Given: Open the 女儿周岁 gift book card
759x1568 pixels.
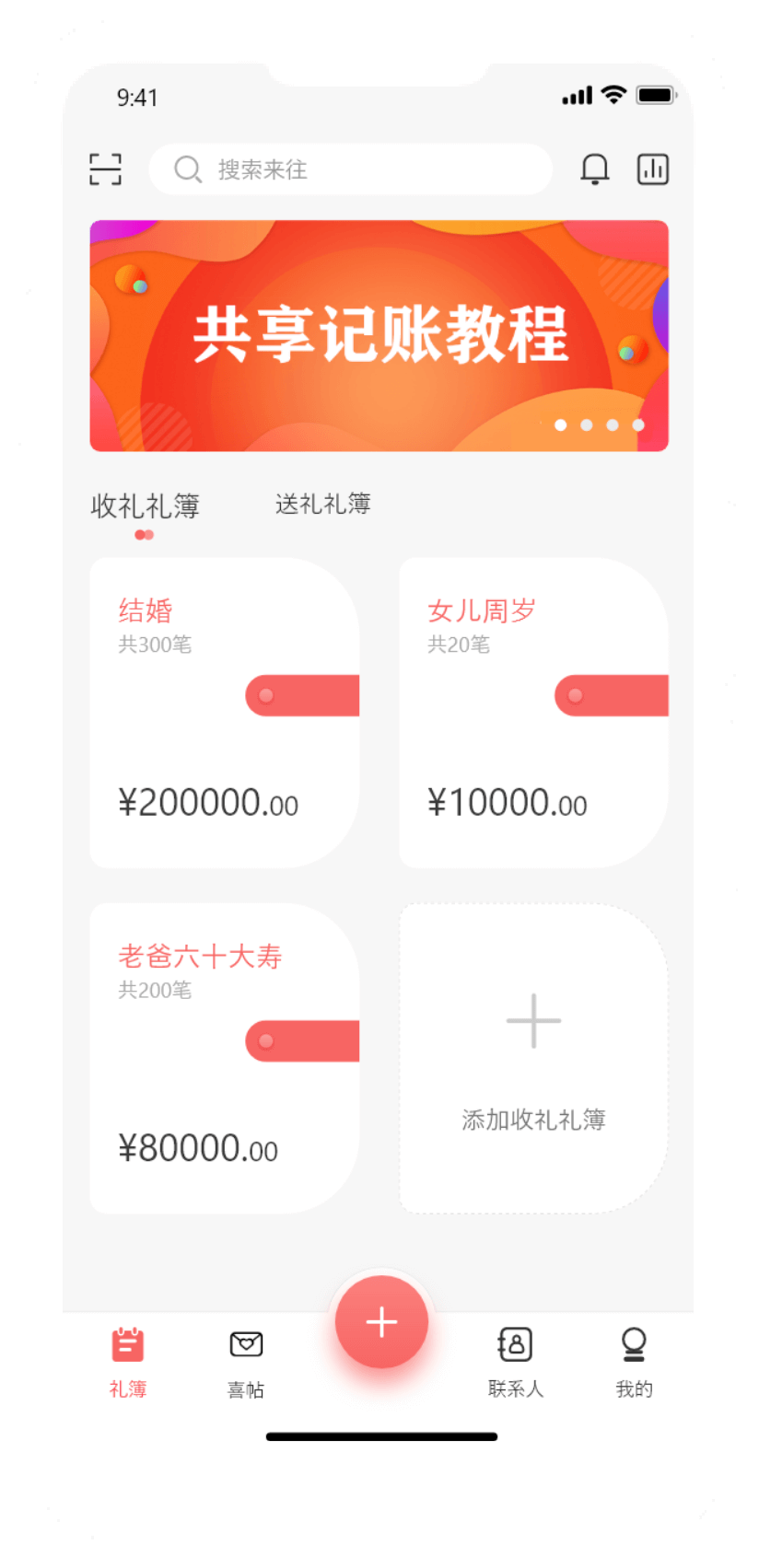Looking at the screenshot, I should [x=532, y=712].
